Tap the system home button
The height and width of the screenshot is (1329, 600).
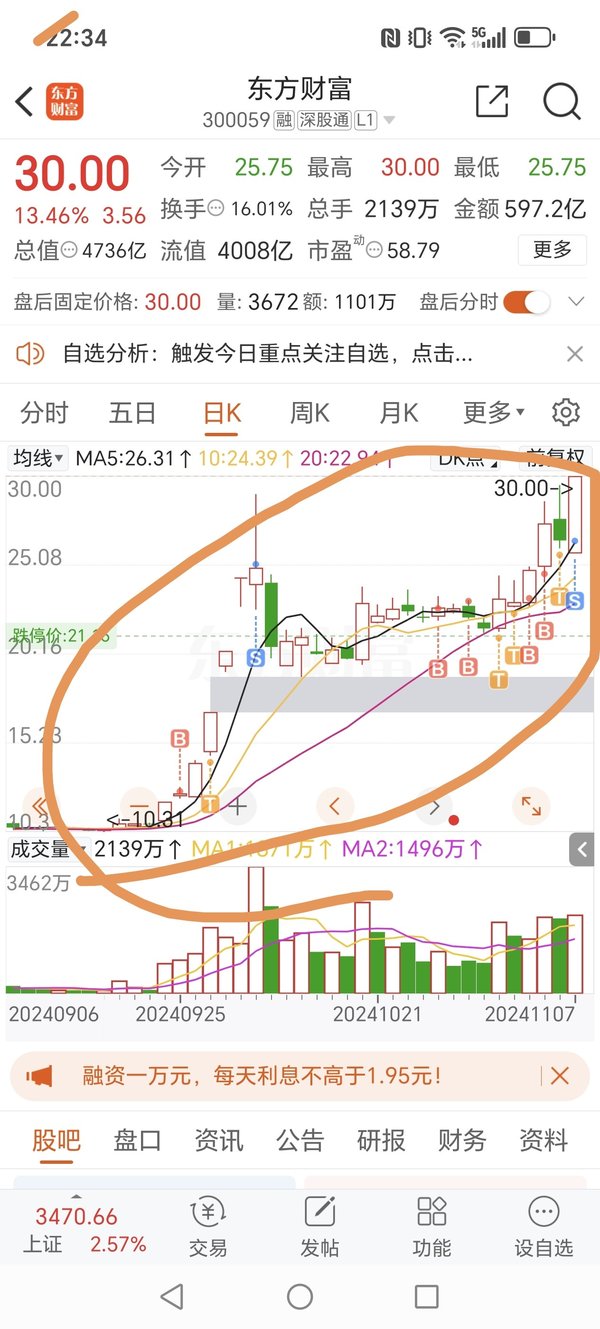300,1297
